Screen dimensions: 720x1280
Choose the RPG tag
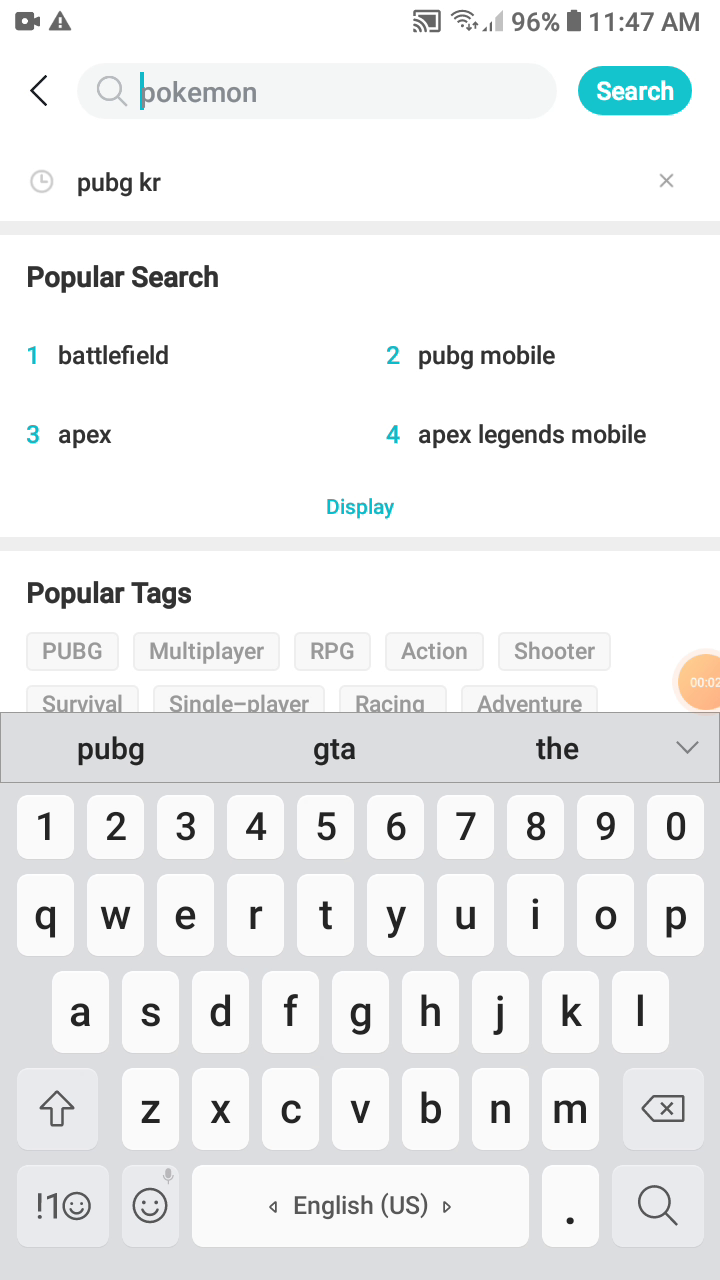332,651
